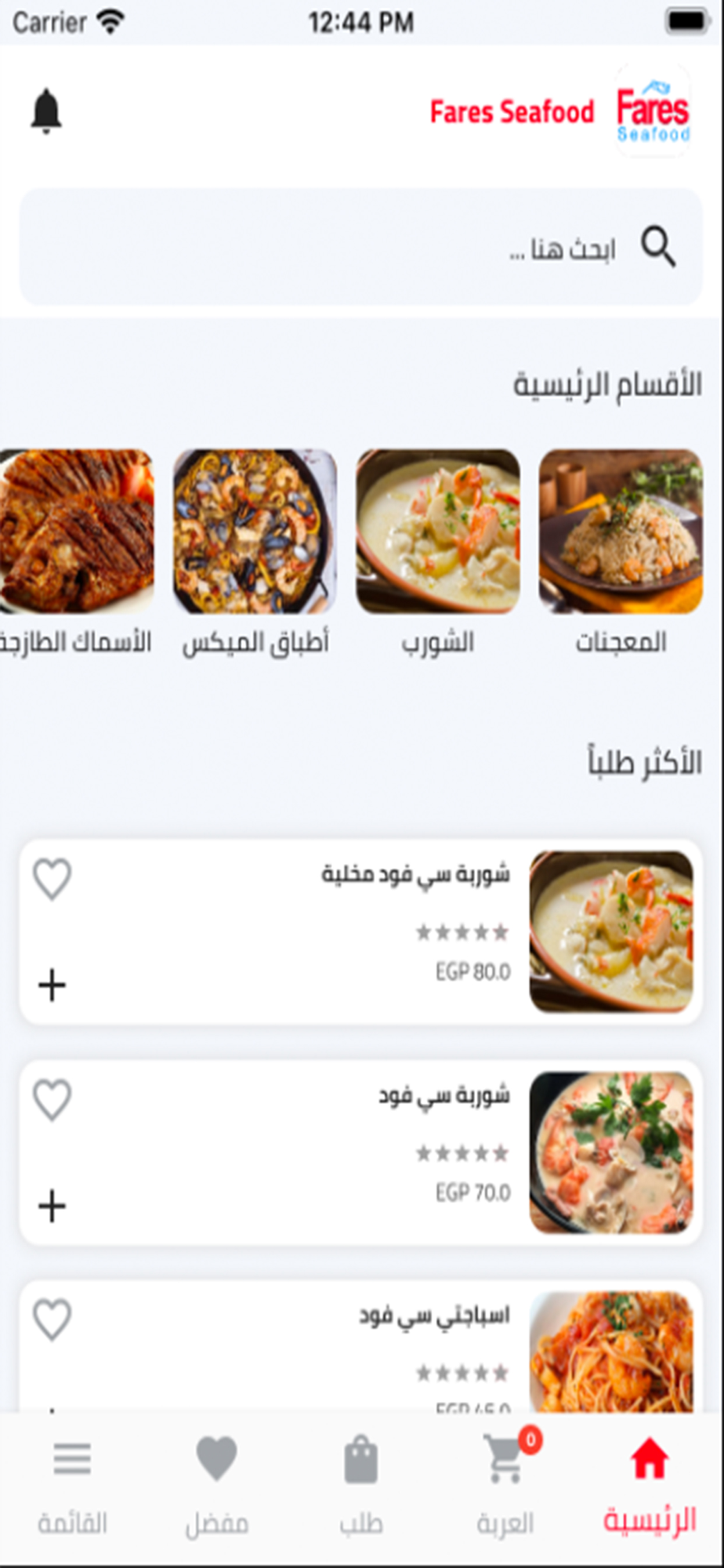
Task: Open the العربة cart tab
Action: pyautogui.click(x=505, y=1486)
